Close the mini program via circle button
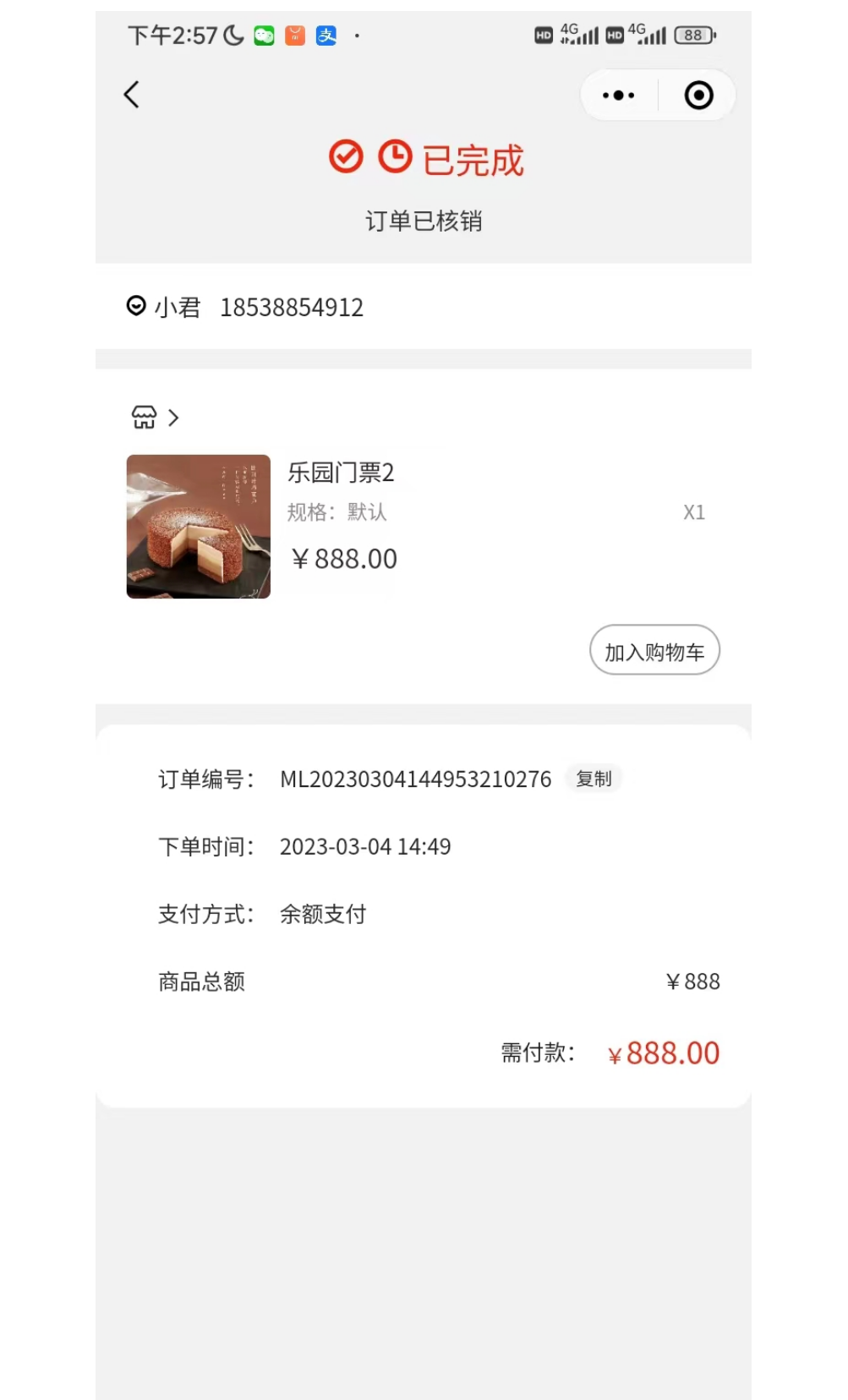This screenshot has height=1400, width=848. [698, 96]
